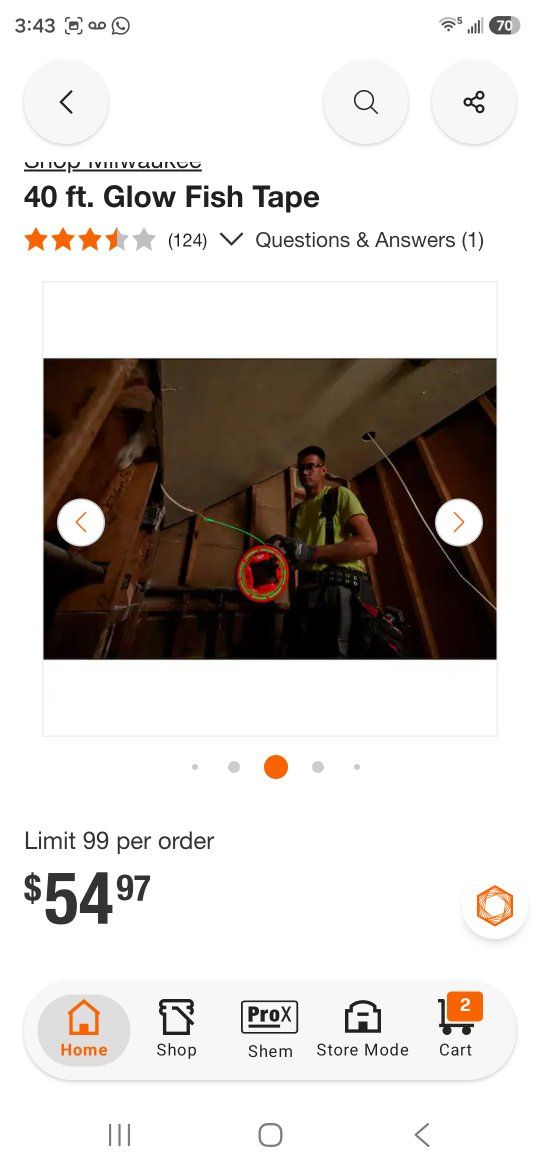Show the previous product image
This screenshot has width=540, height=1170.
pos(81,522)
